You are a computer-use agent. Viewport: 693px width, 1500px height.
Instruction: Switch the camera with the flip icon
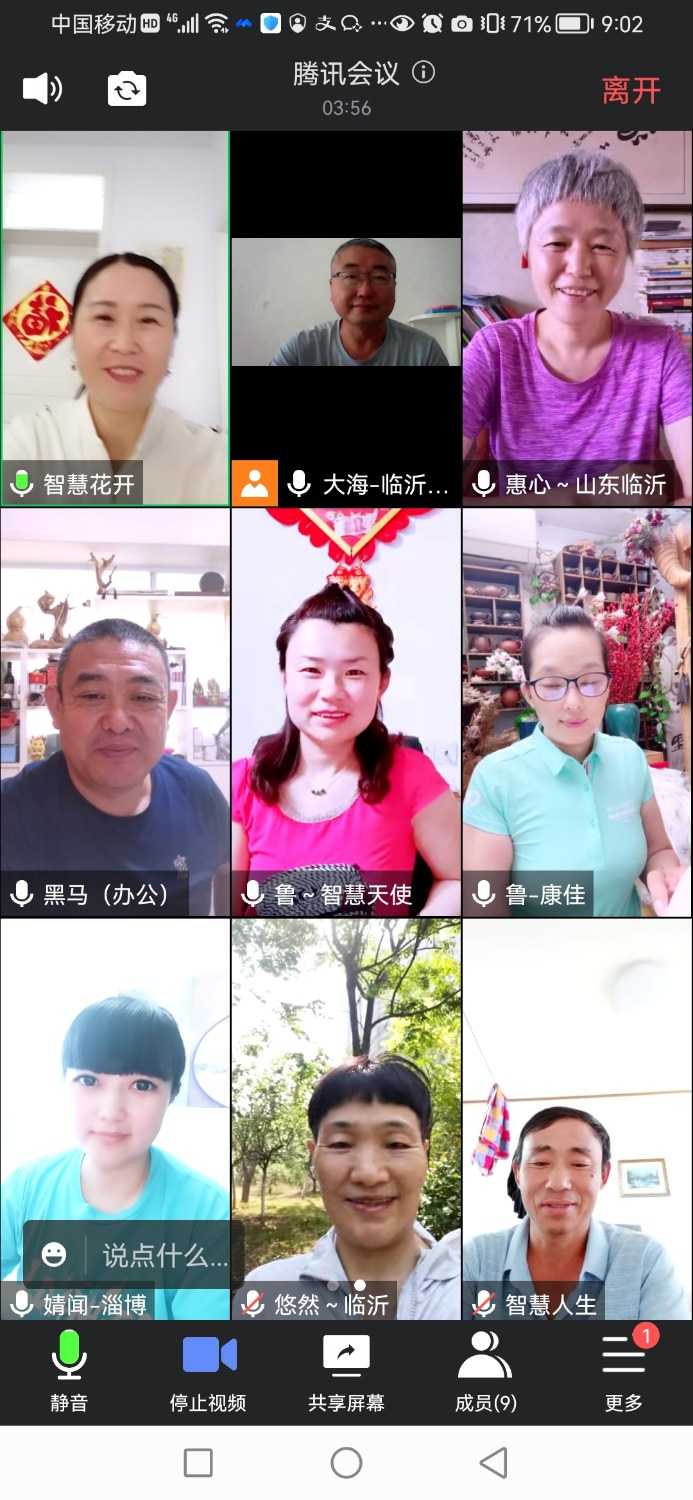(x=127, y=90)
